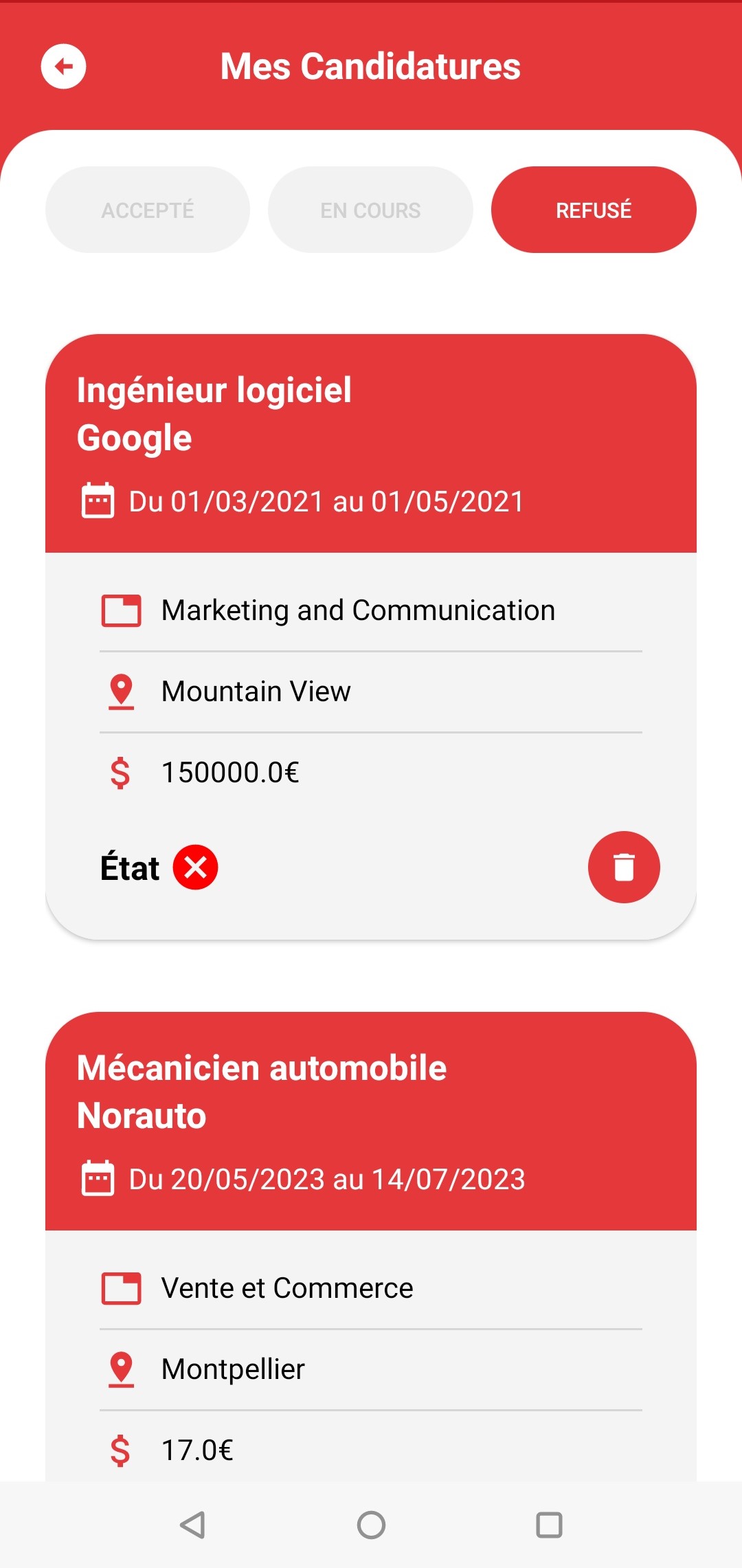Open the system recent apps view

pyautogui.click(x=549, y=1525)
